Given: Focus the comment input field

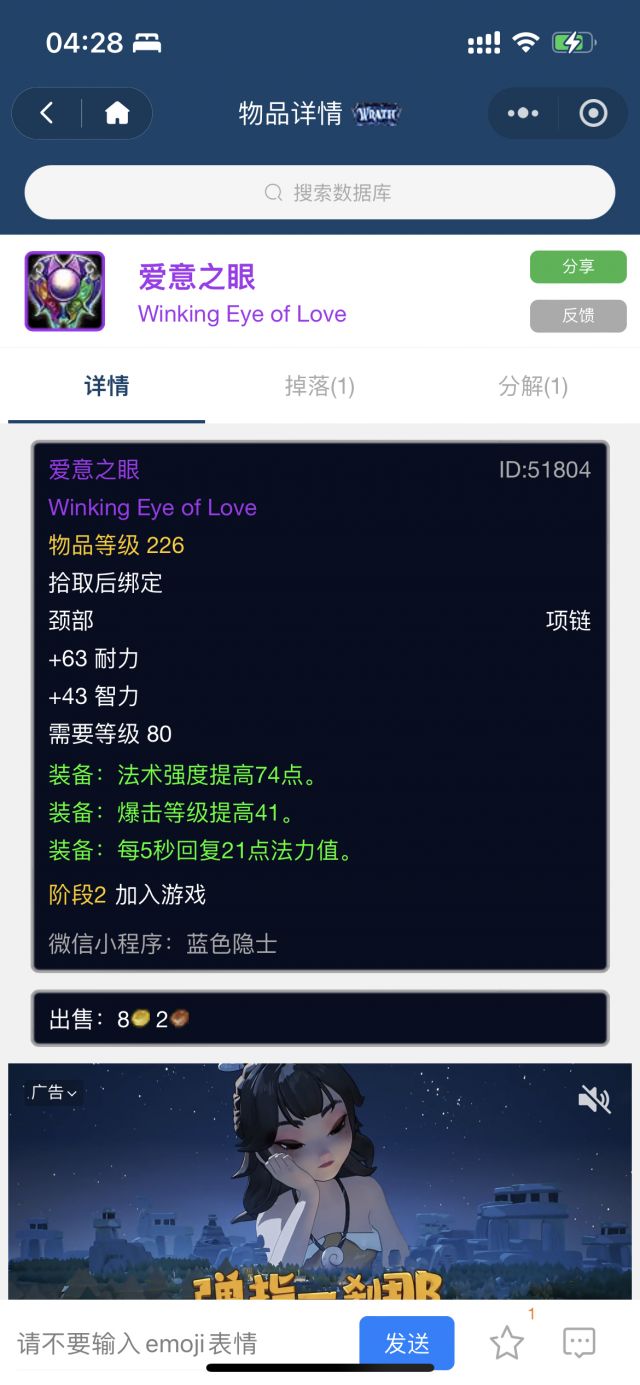Looking at the screenshot, I should pos(180,1343).
